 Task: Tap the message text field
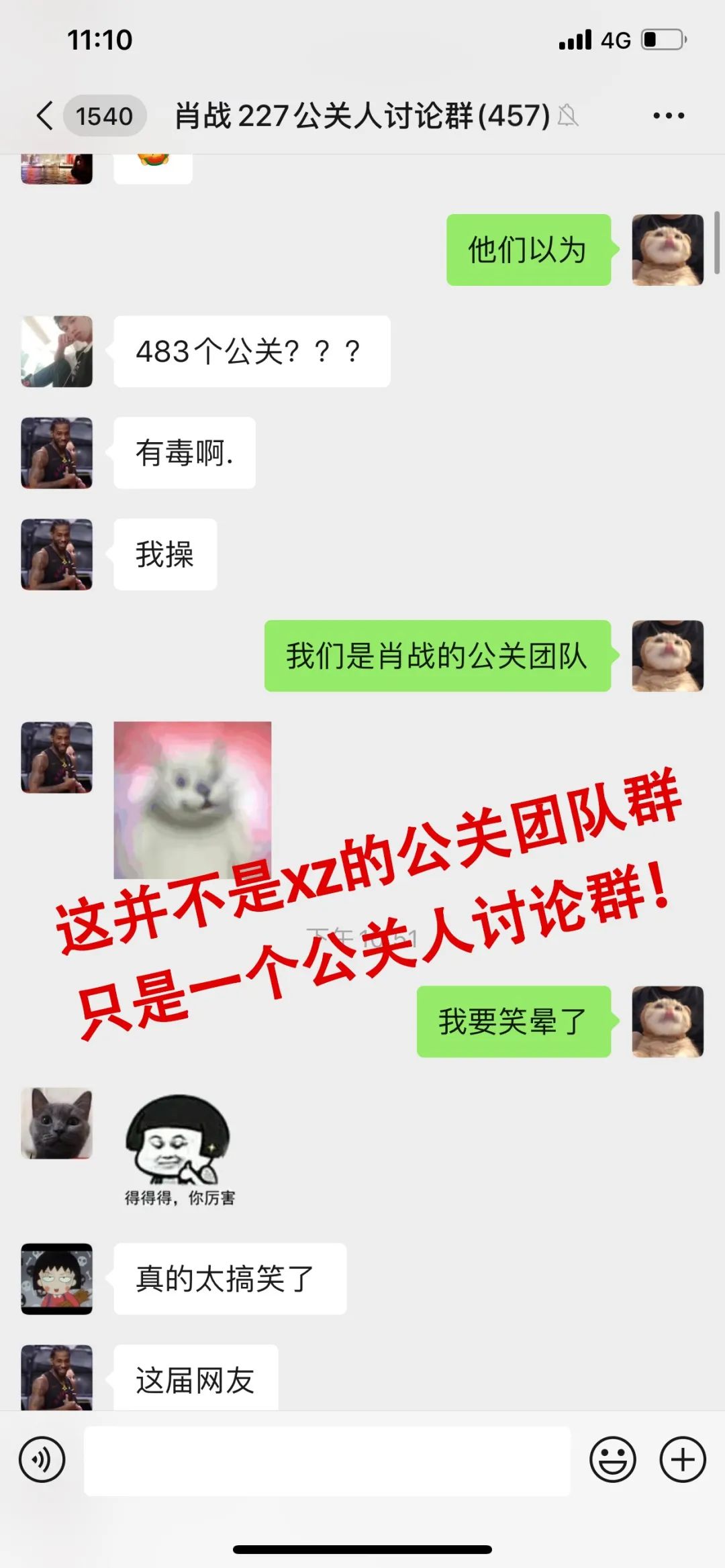[327, 1461]
